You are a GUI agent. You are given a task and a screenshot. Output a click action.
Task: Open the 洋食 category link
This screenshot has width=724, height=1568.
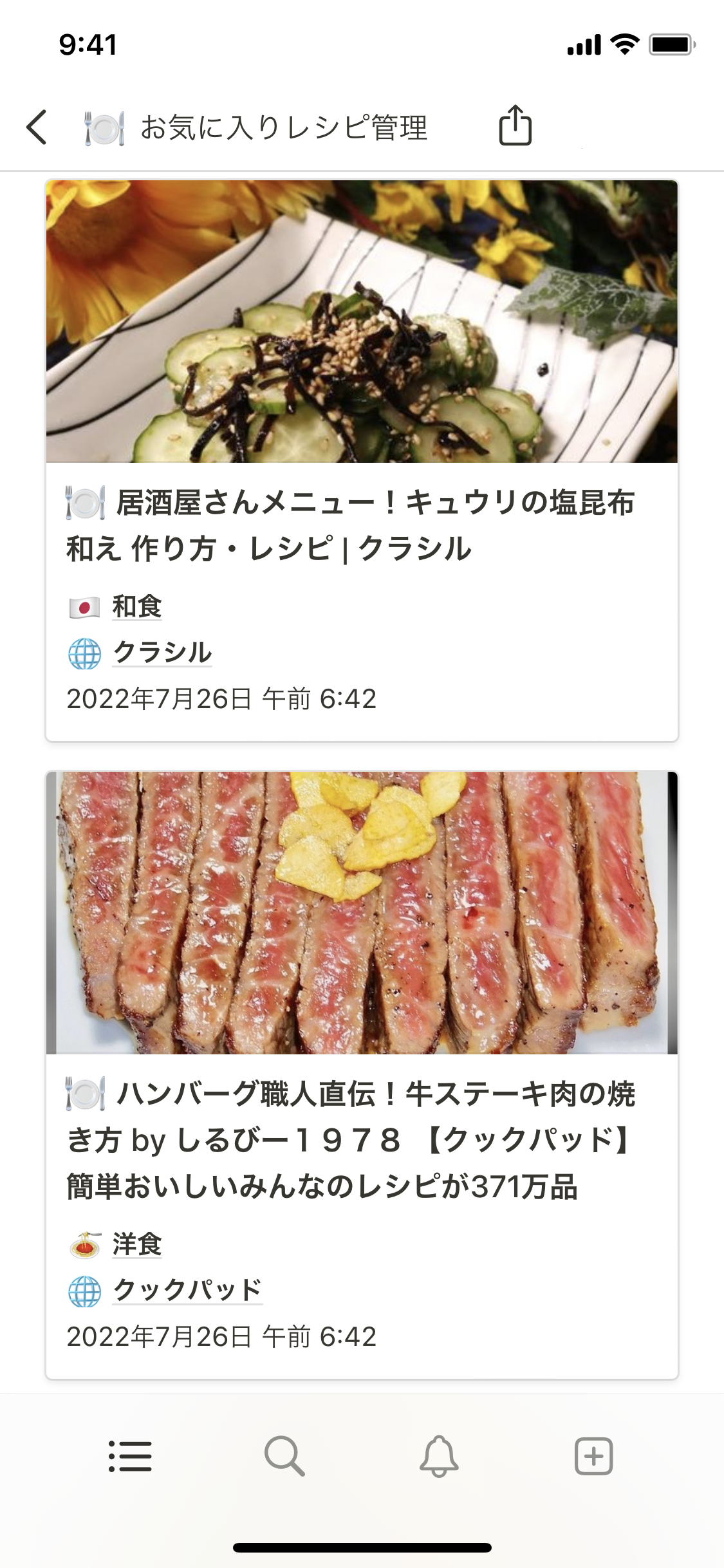136,1244
